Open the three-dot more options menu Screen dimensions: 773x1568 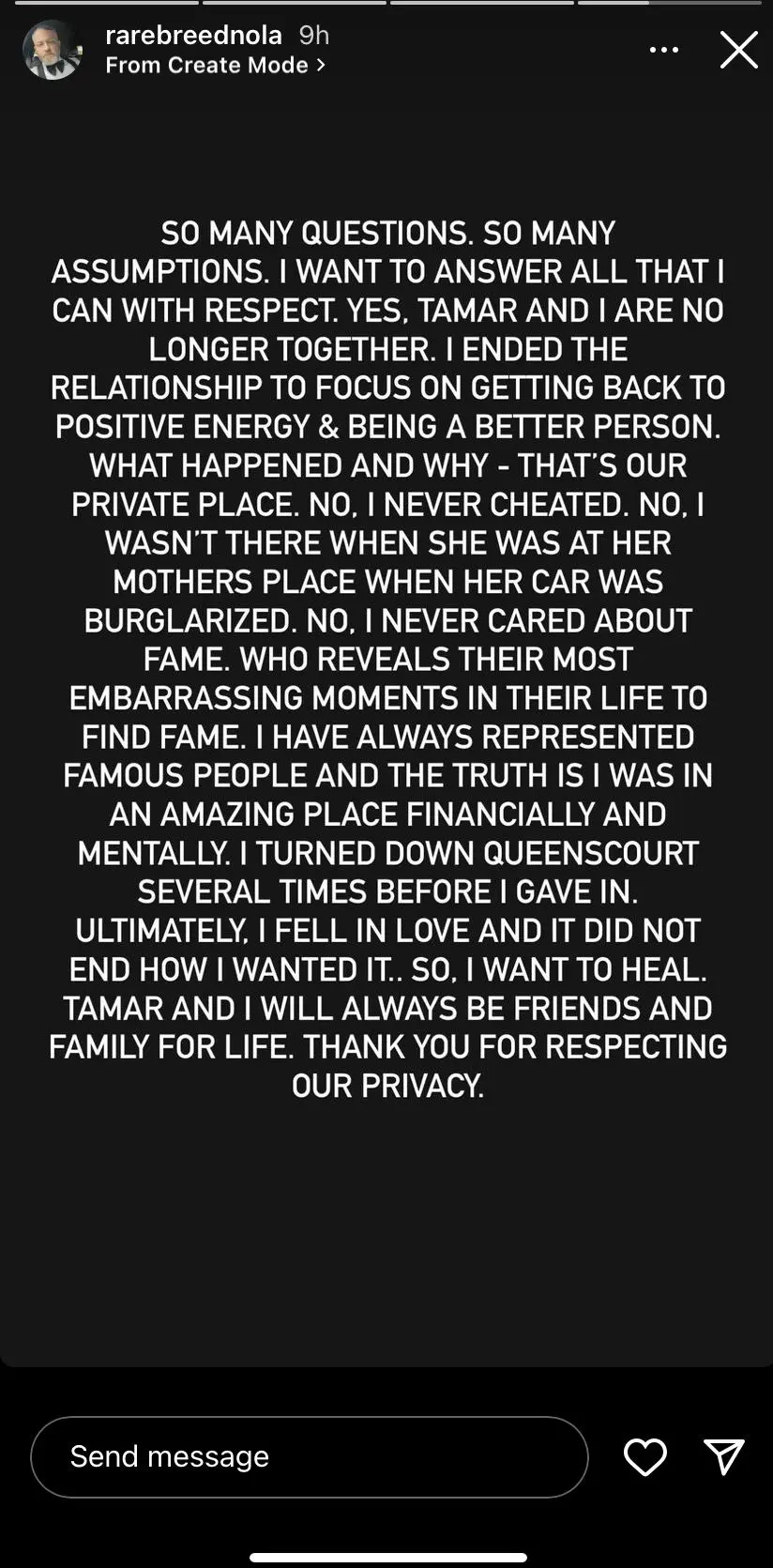point(664,50)
